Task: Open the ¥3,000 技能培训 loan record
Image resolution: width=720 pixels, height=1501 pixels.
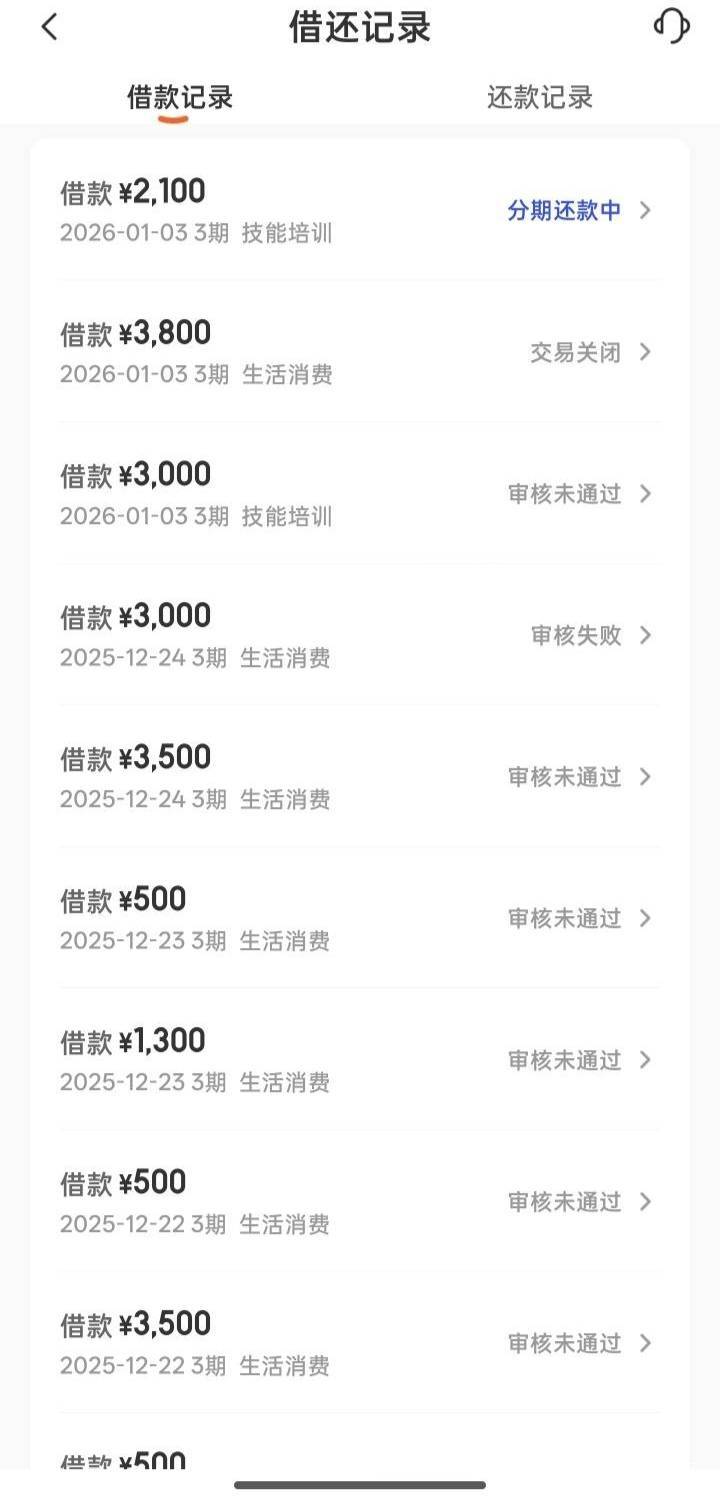Action: [360, 494]
